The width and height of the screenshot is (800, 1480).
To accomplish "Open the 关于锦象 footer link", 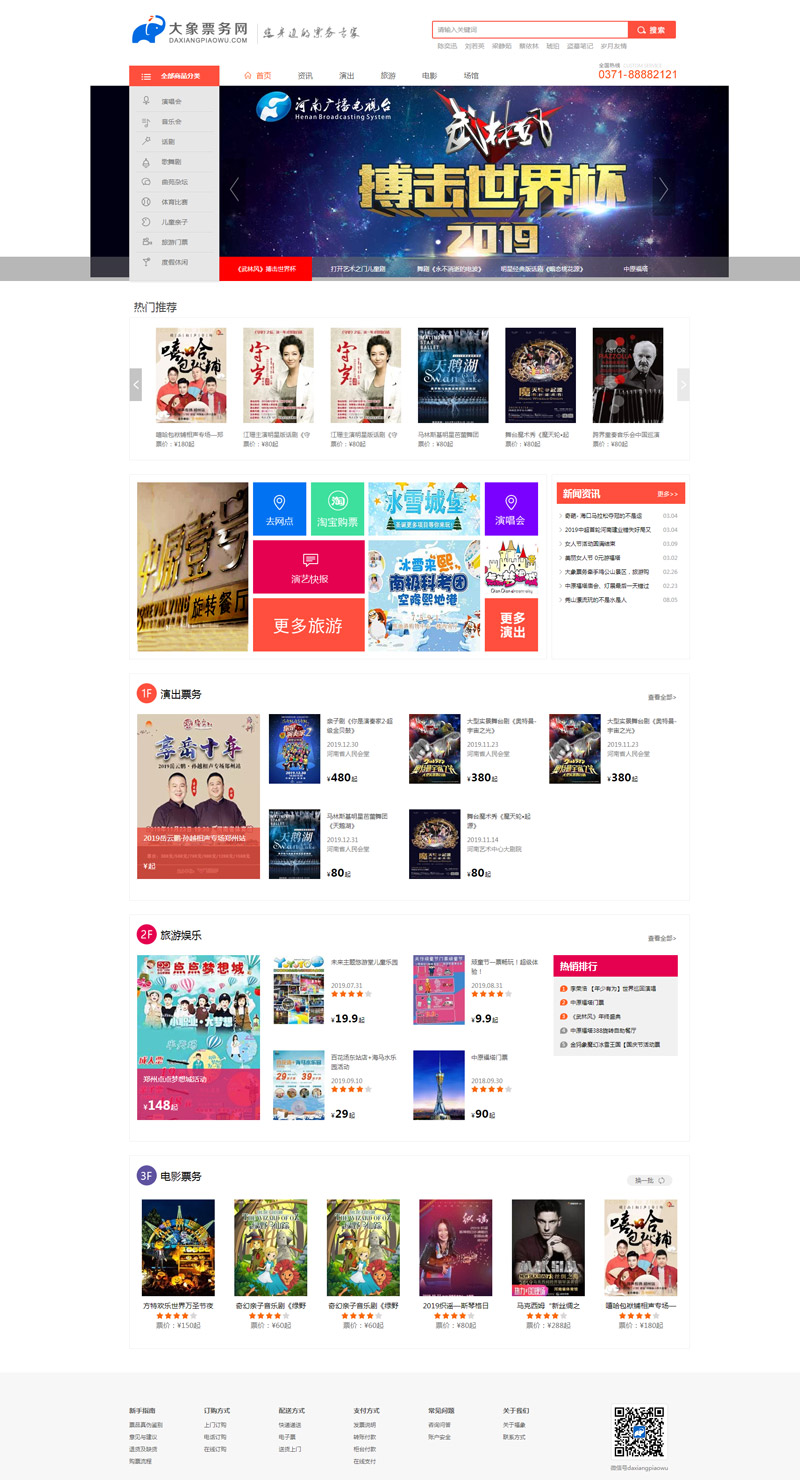I will (514, 1425).
